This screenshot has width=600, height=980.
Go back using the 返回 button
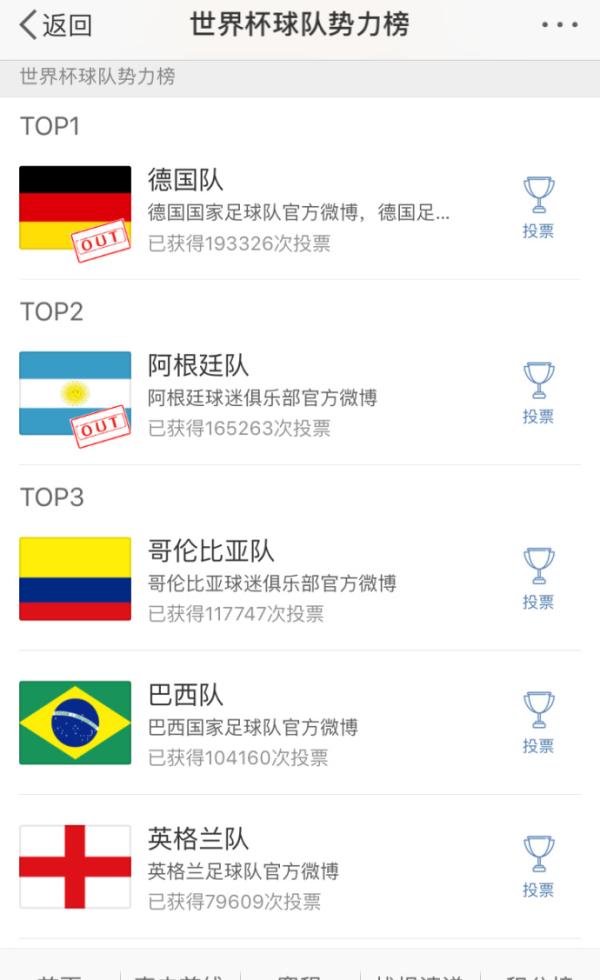56,26
